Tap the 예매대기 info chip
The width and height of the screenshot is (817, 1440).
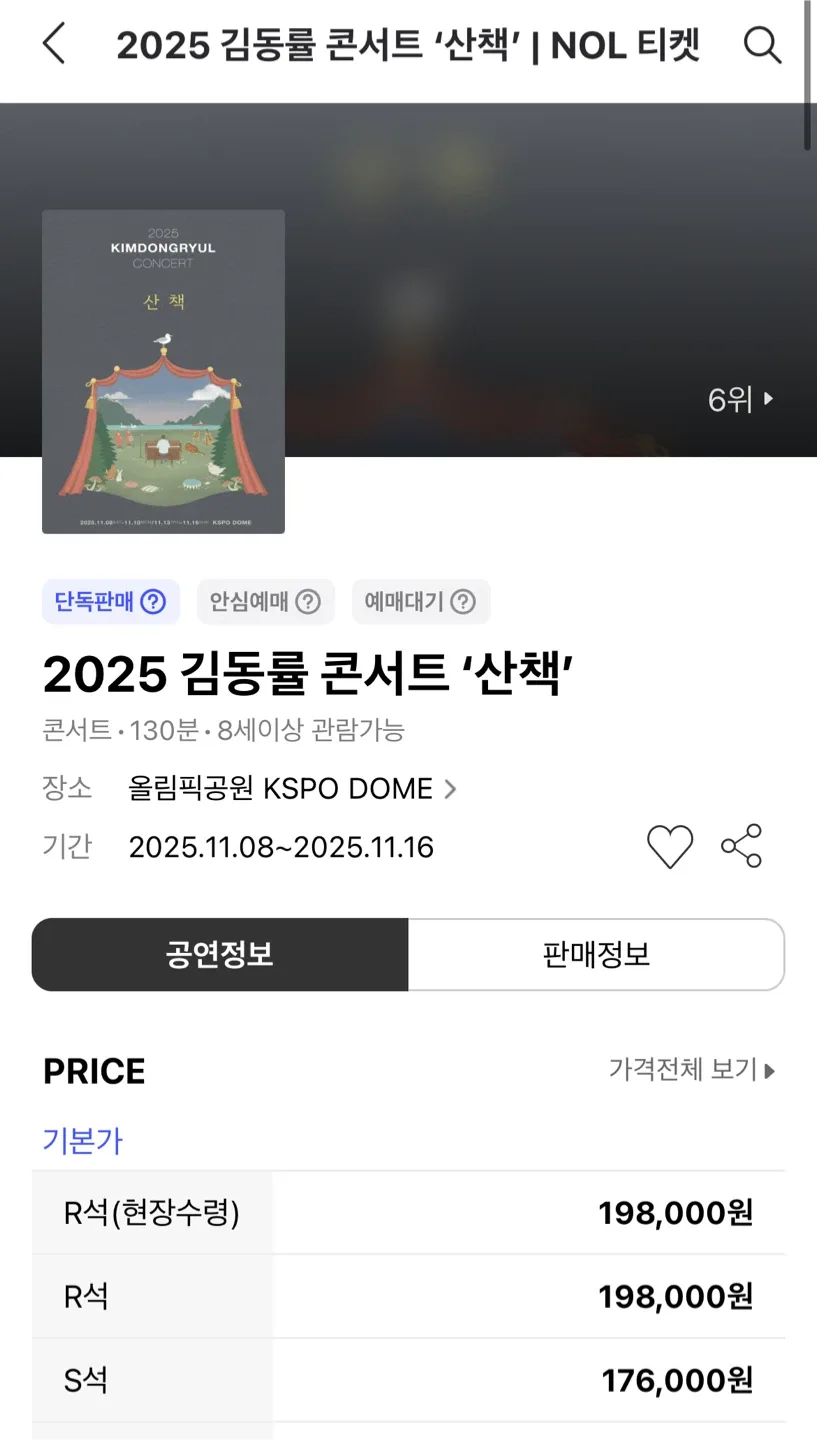[x=420, y=602]
